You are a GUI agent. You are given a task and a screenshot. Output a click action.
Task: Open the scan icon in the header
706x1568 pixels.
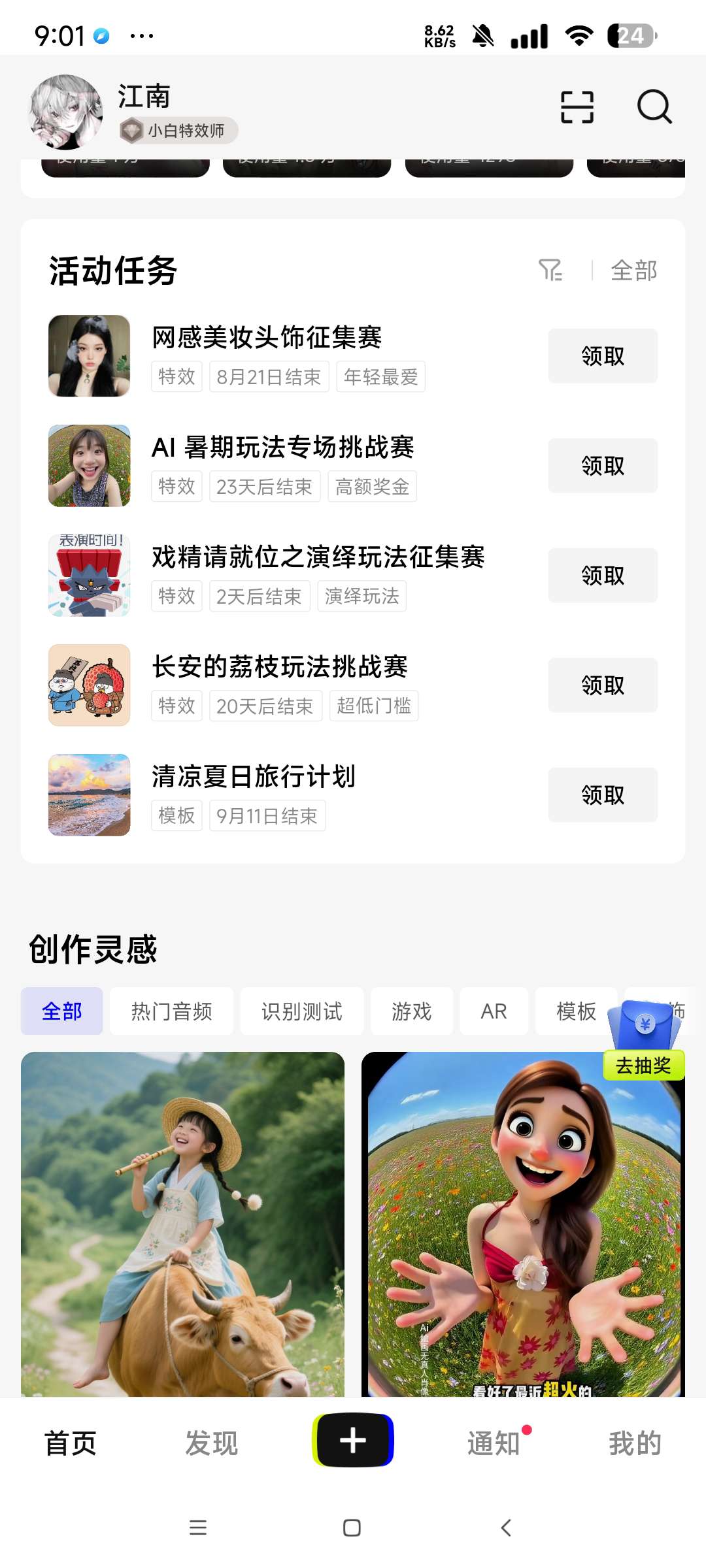pyautogui.click(x=577, y=107)
